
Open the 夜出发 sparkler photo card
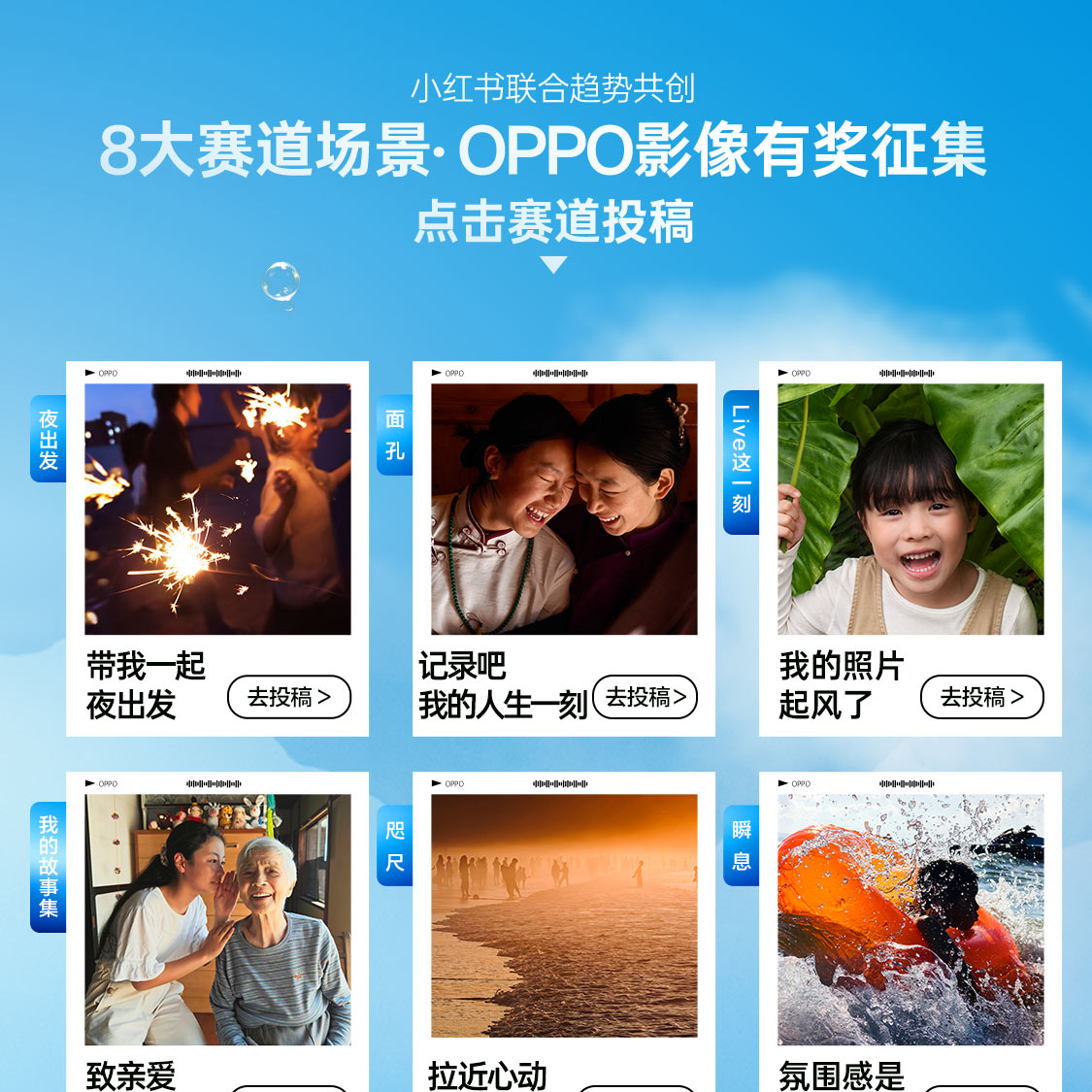(217, 510)
